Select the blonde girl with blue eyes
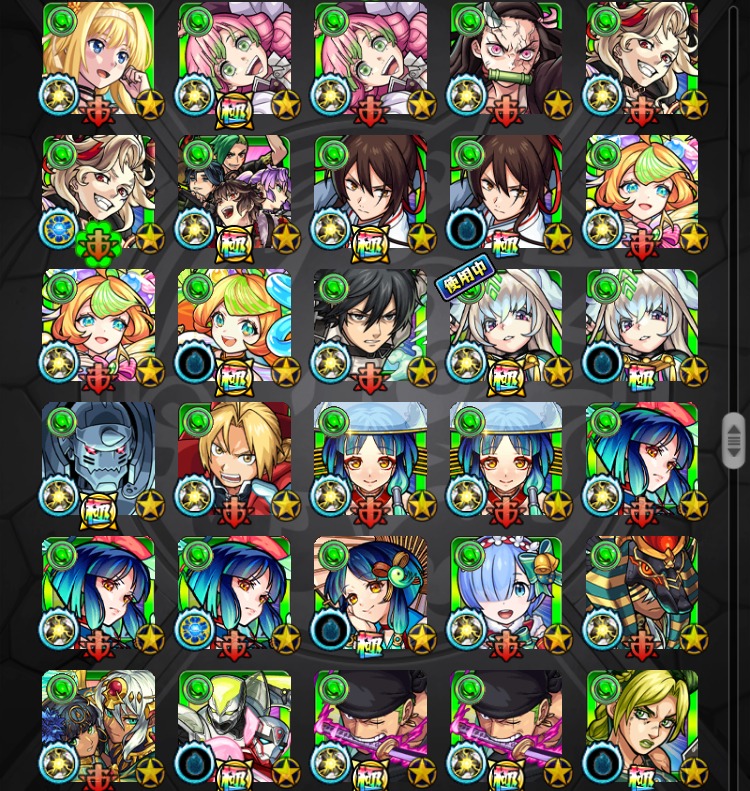This screenshot has height=791, width=750. click(x=98, y=60)
